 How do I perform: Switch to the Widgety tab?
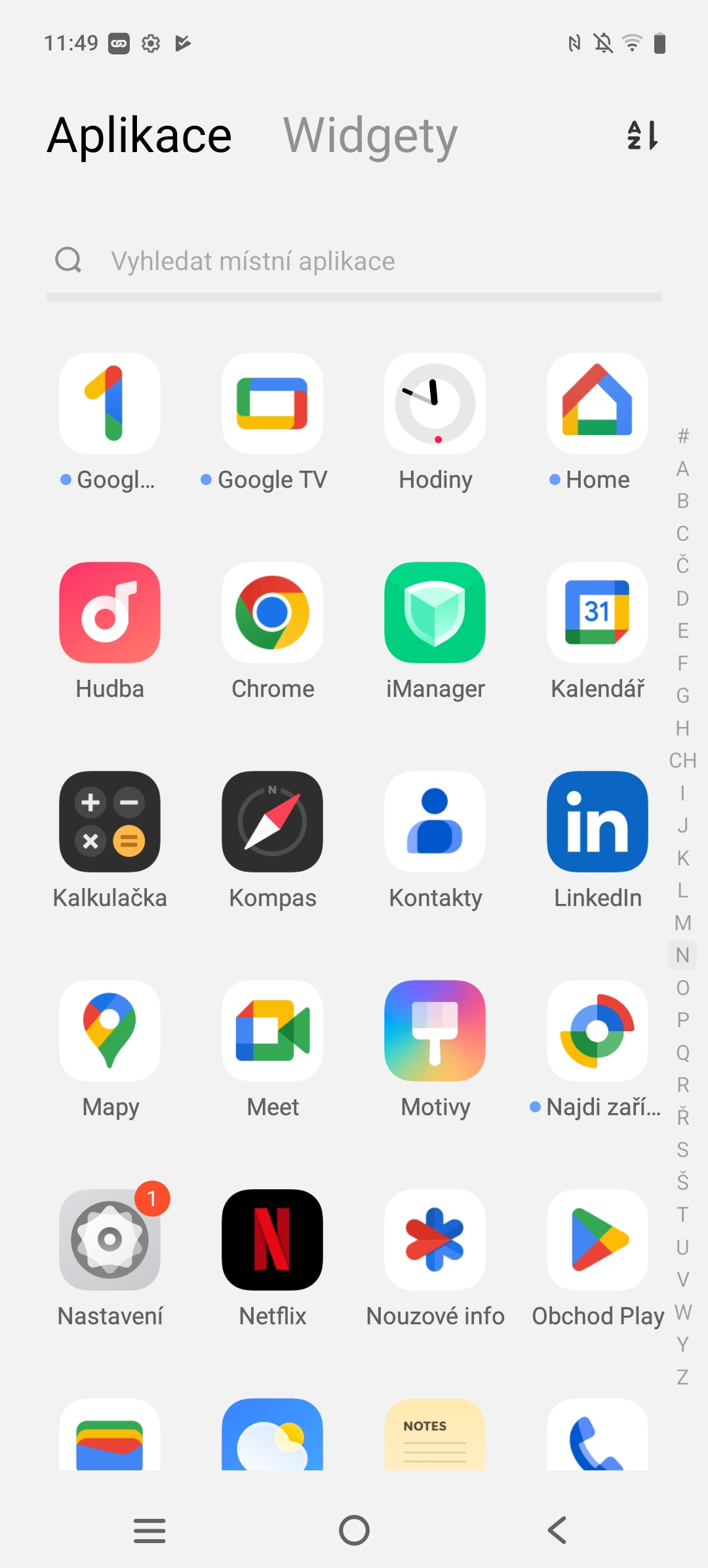[370, 136]
